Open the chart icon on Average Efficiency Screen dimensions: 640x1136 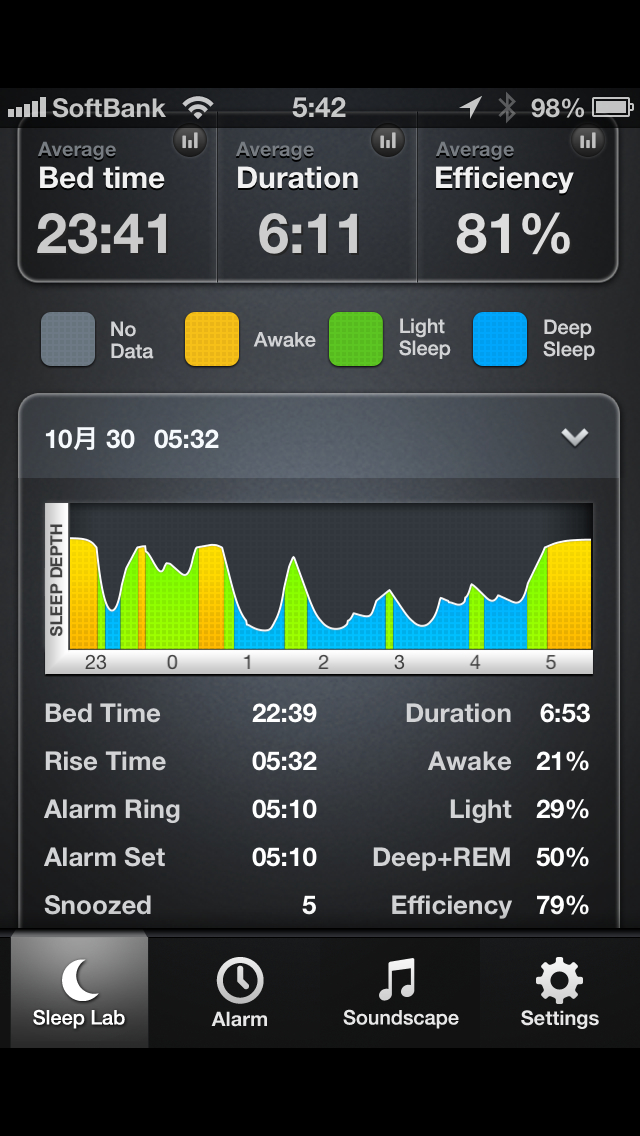588,141
